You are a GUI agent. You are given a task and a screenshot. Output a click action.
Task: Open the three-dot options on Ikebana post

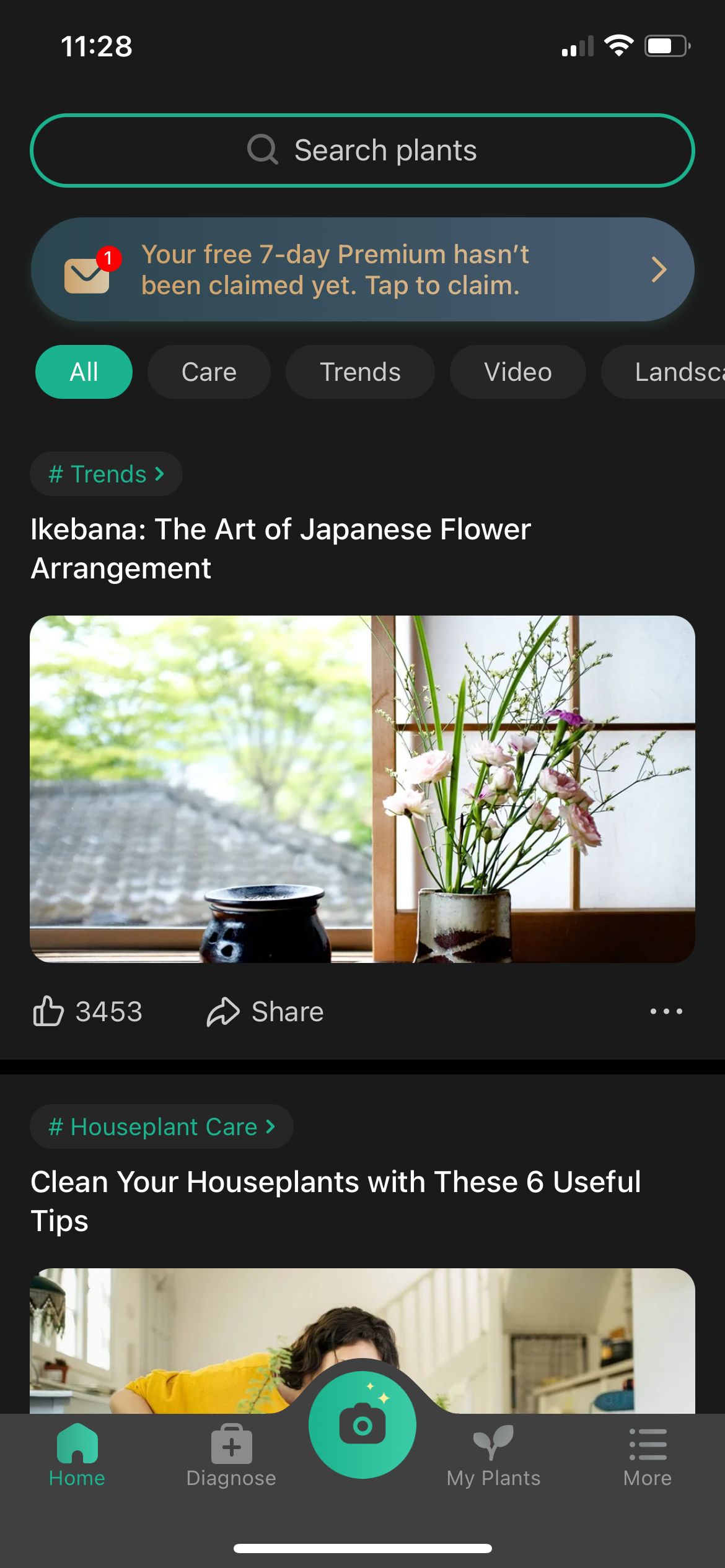pos(666,1012)
